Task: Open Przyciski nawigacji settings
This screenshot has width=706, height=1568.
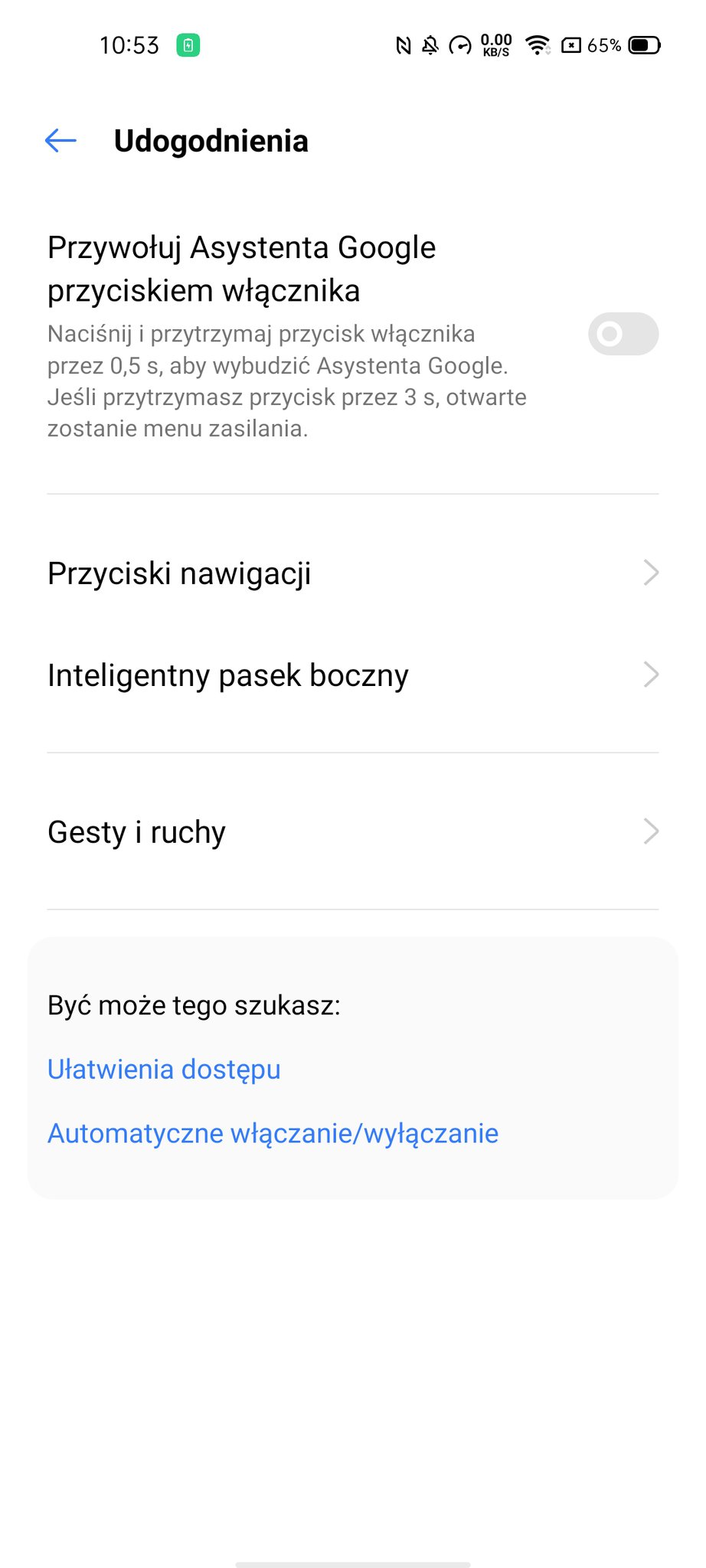Action: 353,573
